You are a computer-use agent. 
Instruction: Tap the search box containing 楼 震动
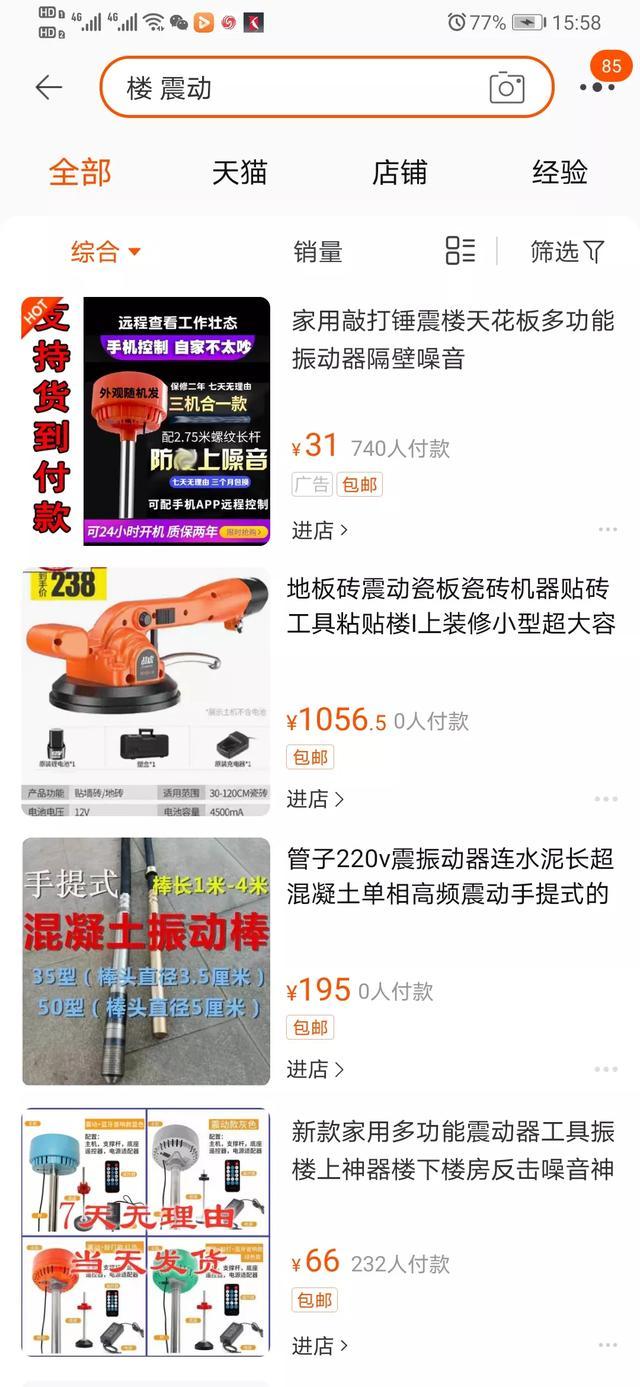300,88
